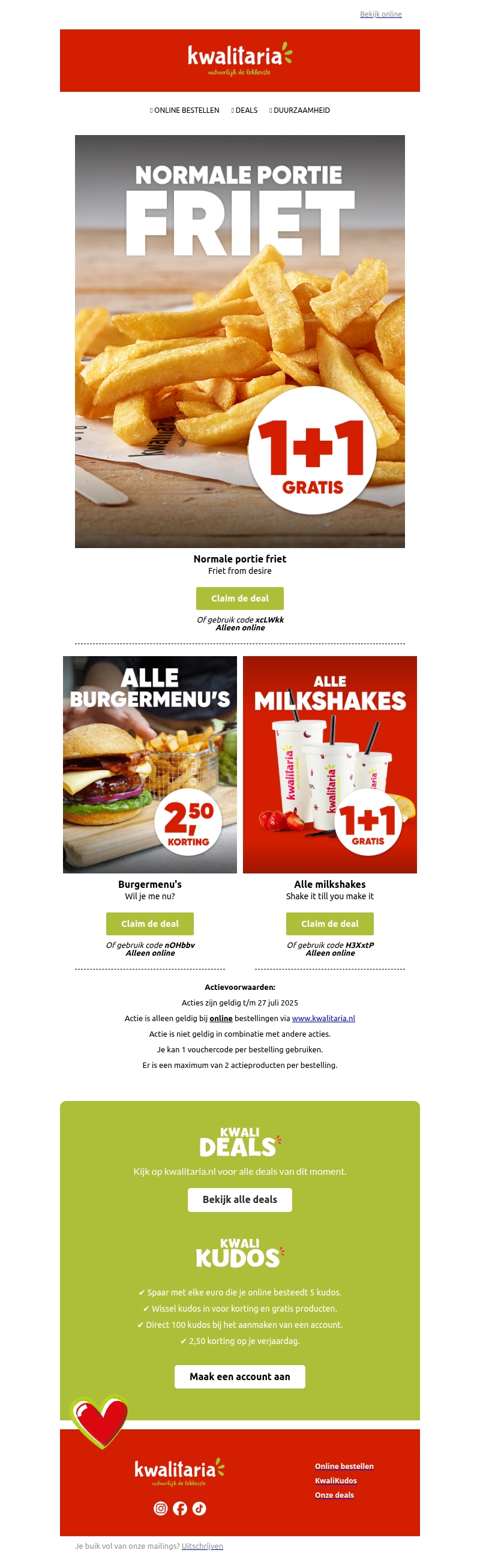Open the Bekijk online link

tap(380, 14)
